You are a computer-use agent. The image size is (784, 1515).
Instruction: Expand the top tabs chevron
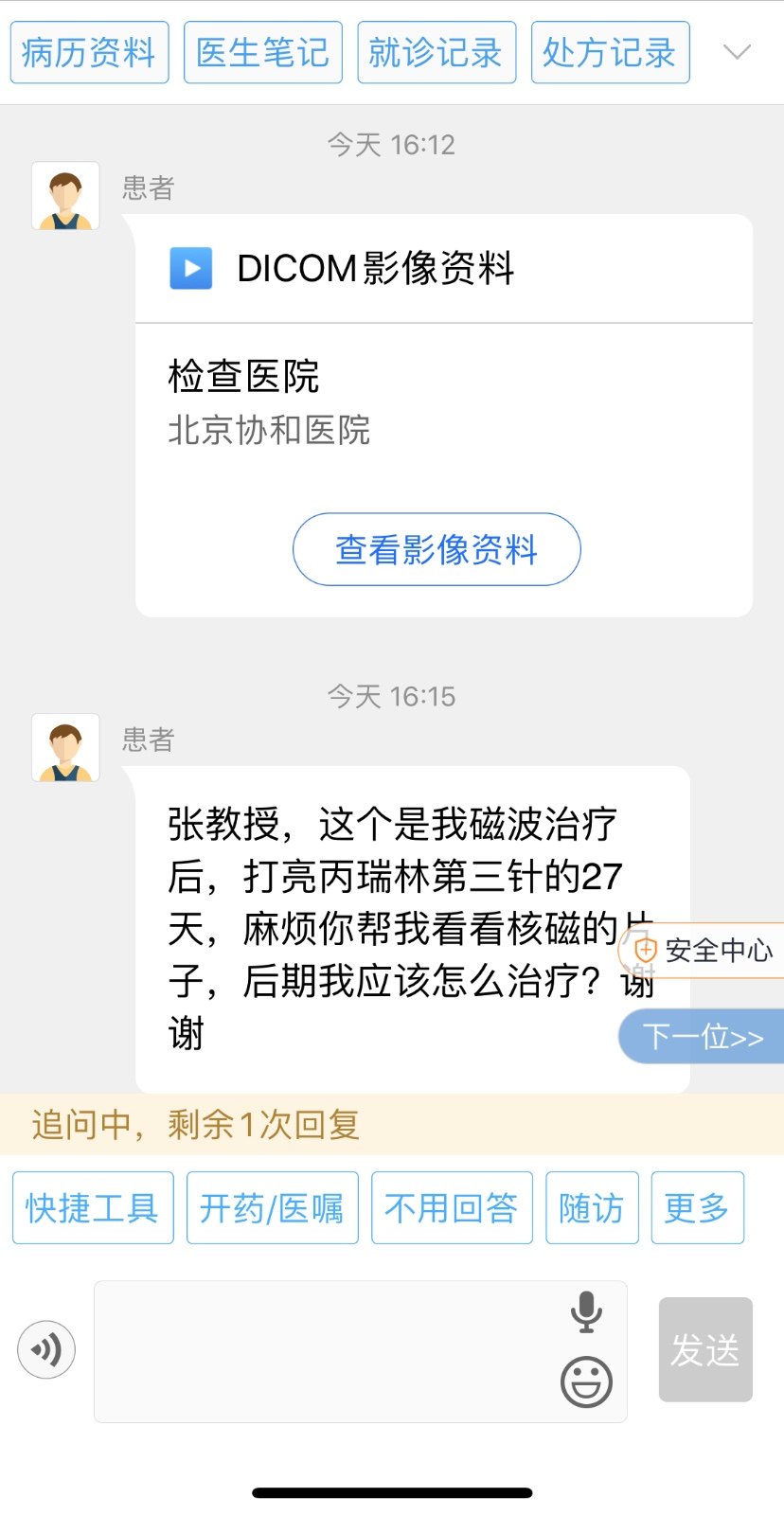737,52
